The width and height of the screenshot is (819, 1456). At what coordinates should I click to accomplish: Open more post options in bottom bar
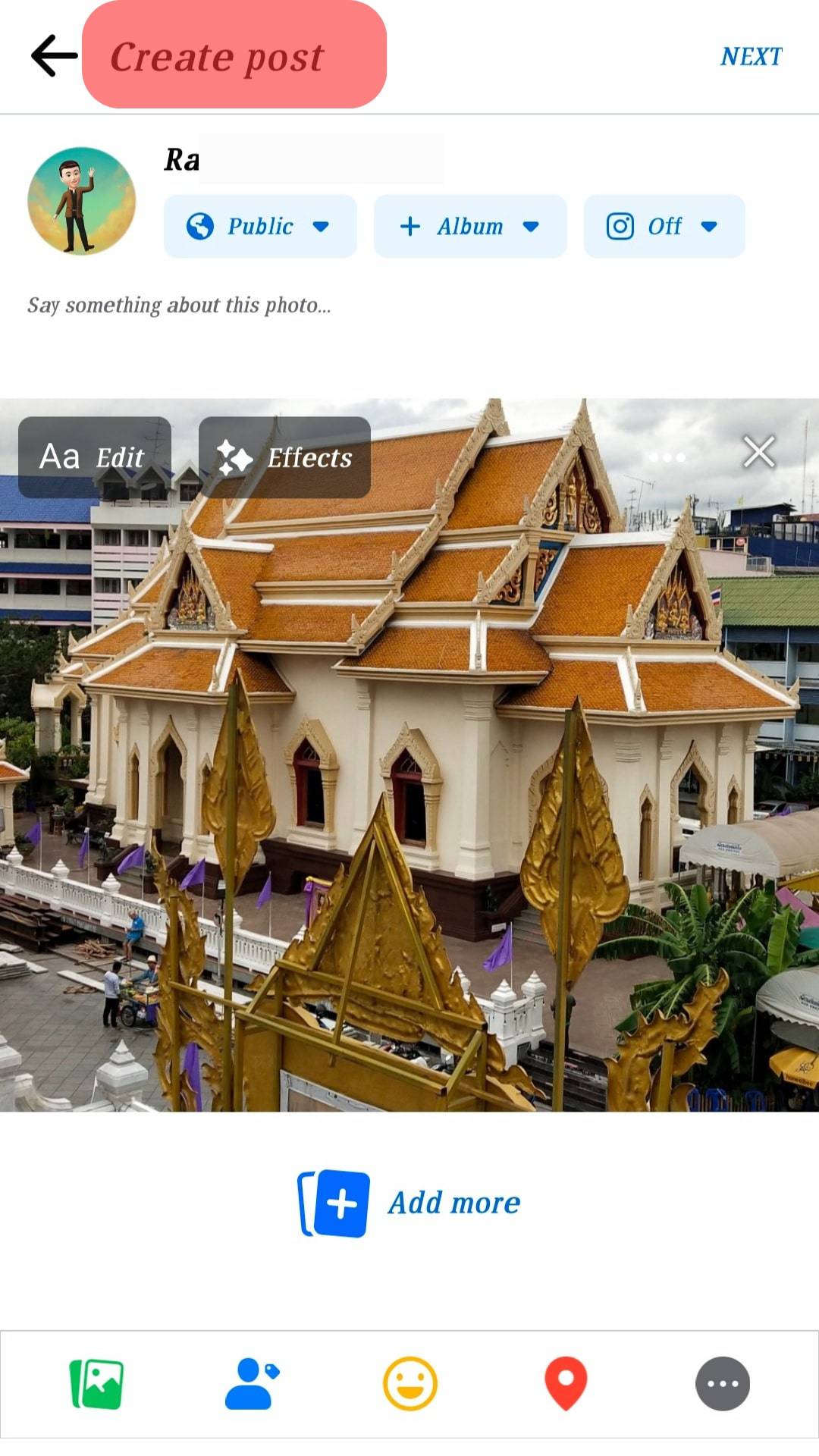pyautogui.click(x=722, y=1384)
